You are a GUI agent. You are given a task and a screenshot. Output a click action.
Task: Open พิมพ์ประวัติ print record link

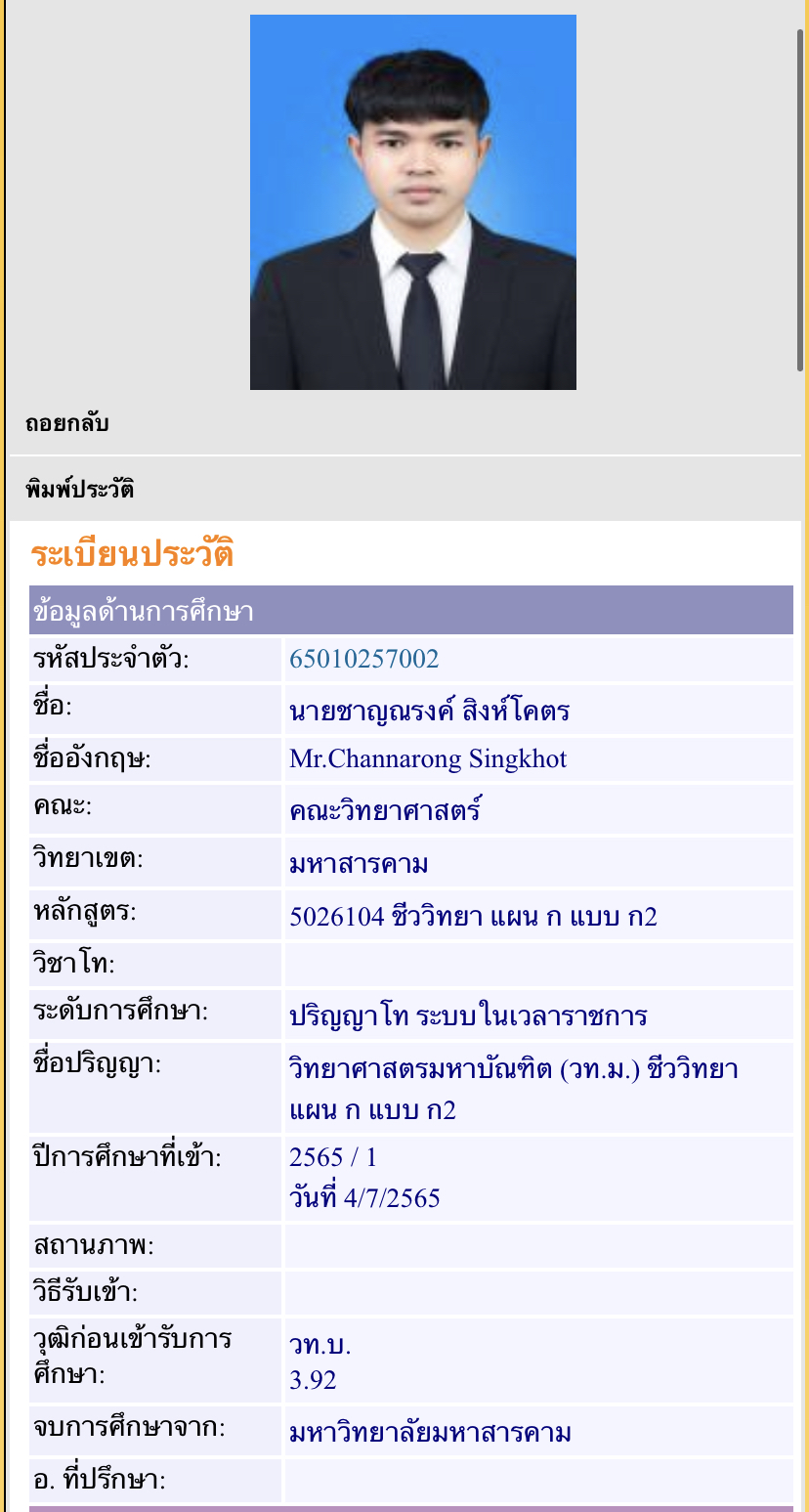(80, 489)
